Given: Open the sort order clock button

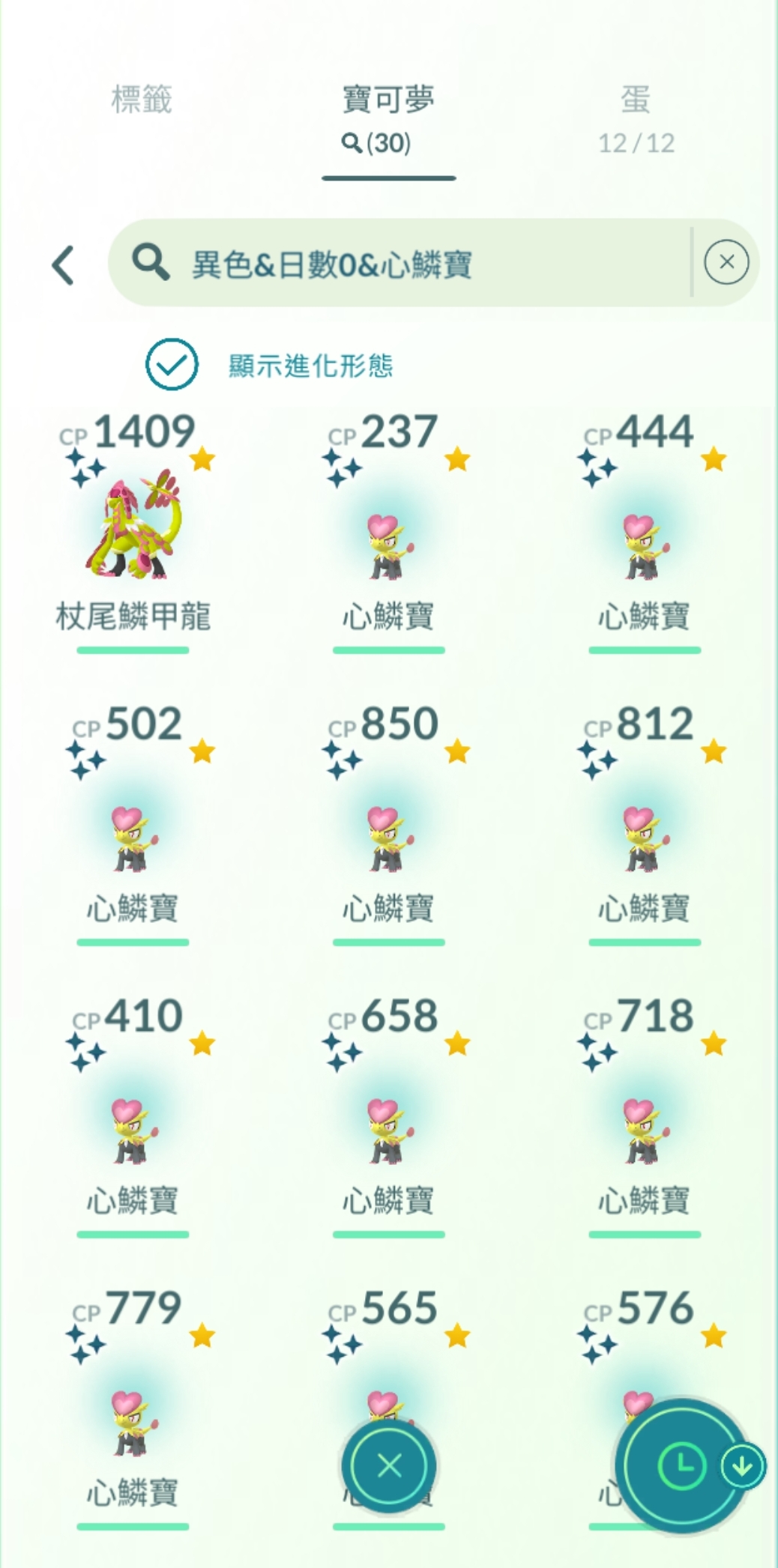Looking at the screenshot, I should point(681,1465).
